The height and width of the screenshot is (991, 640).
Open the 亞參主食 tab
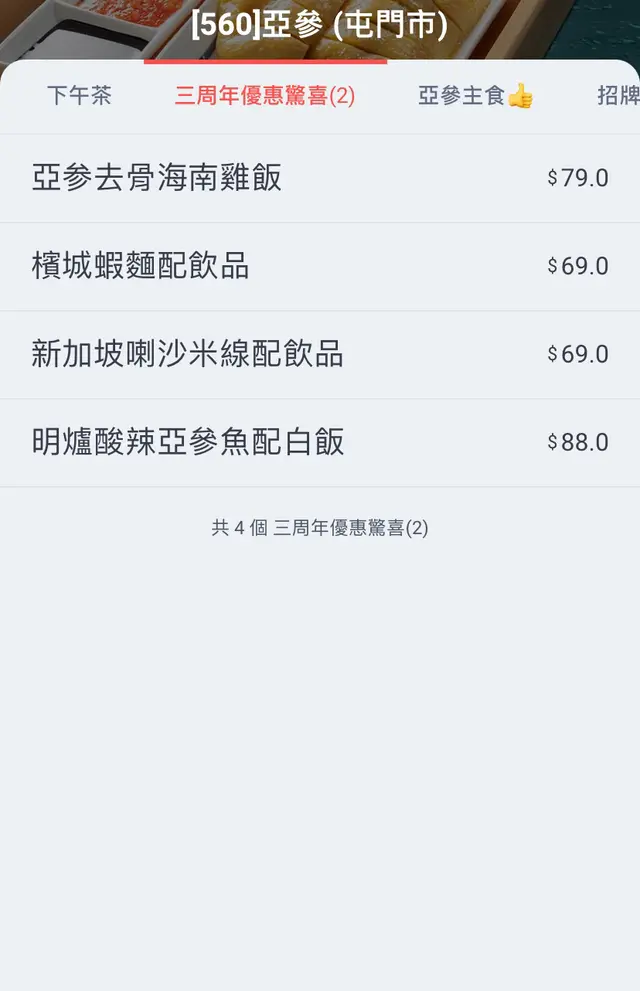pos(475,96)
